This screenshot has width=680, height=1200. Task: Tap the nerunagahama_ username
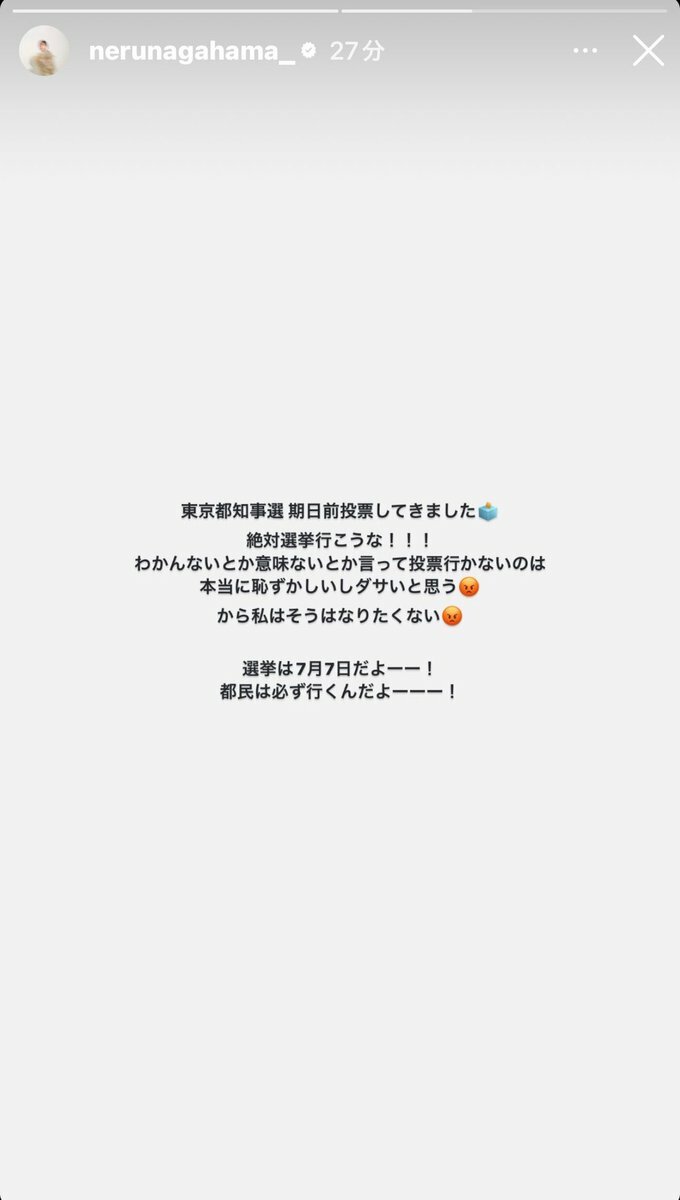pyautogui.click(x=192, y=51)
